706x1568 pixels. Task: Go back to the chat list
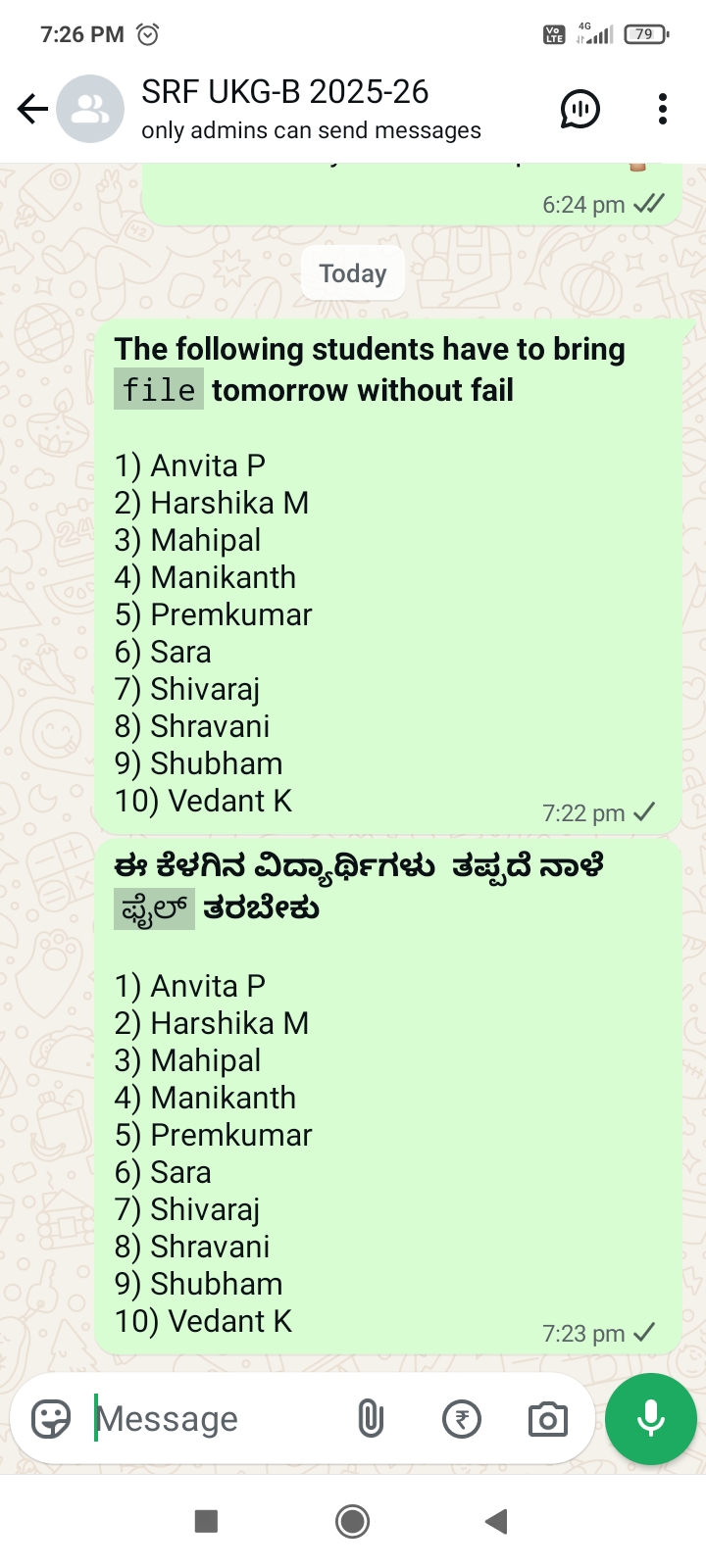32,109
